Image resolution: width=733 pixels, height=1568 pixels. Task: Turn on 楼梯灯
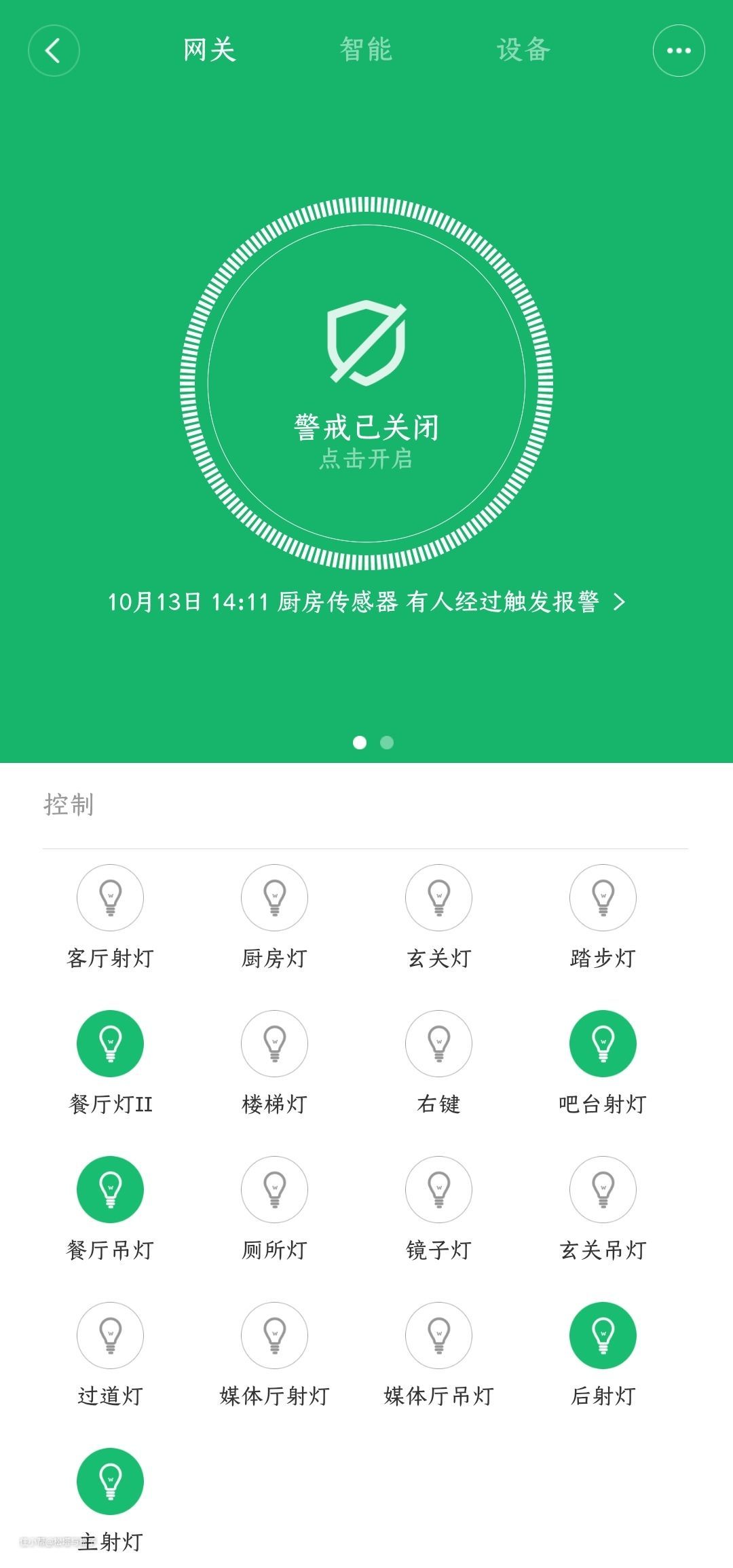(x=274, y=1043)
